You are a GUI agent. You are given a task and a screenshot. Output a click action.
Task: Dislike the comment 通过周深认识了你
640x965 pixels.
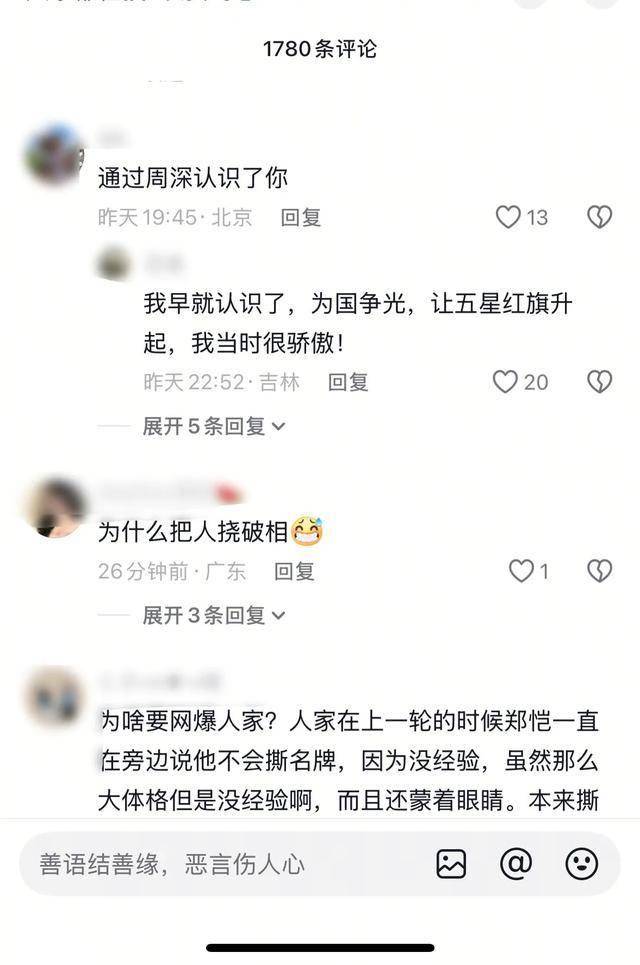click(598, 217)
